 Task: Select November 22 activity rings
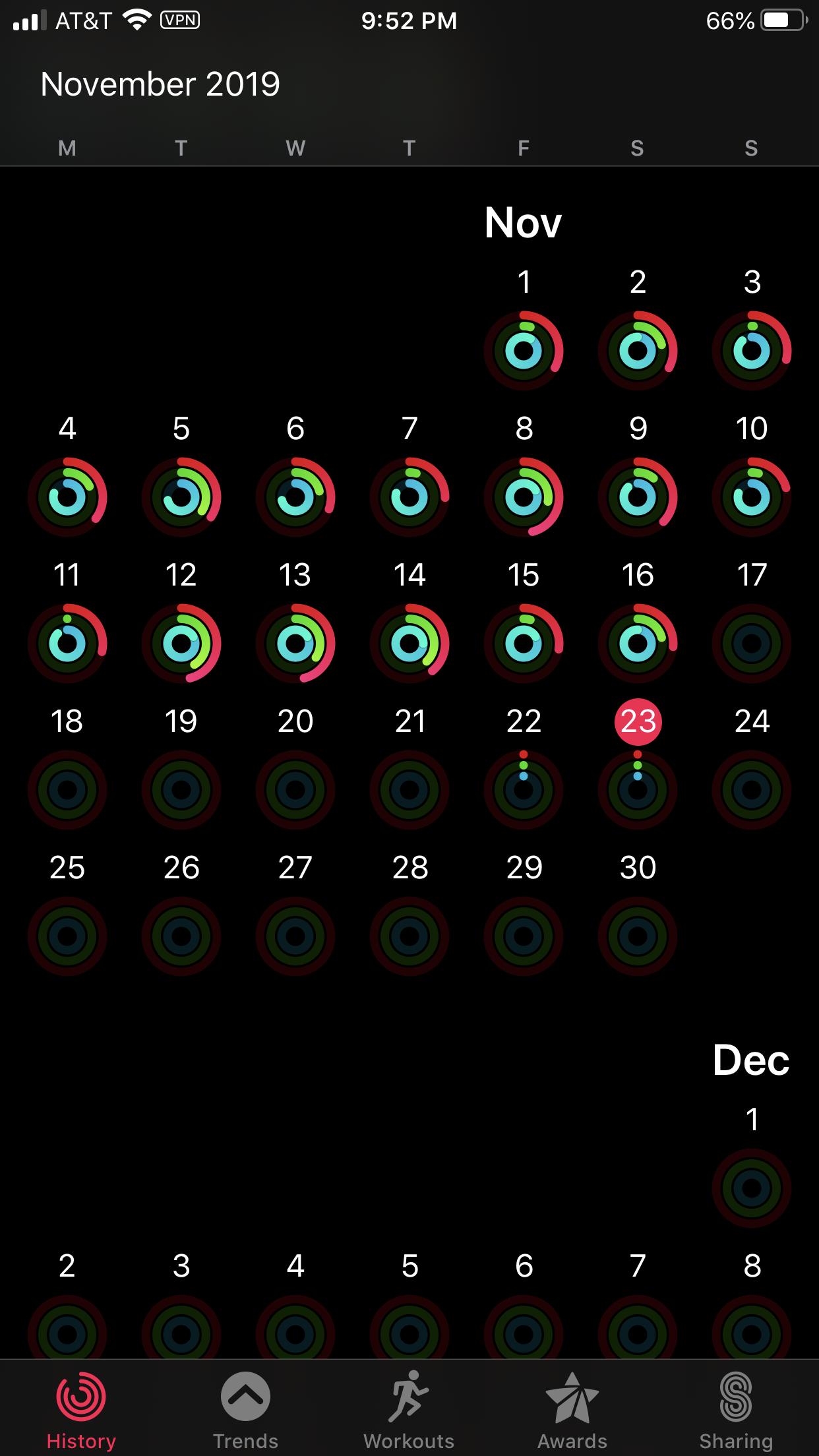pyautogui.click(x=524, y=789)
